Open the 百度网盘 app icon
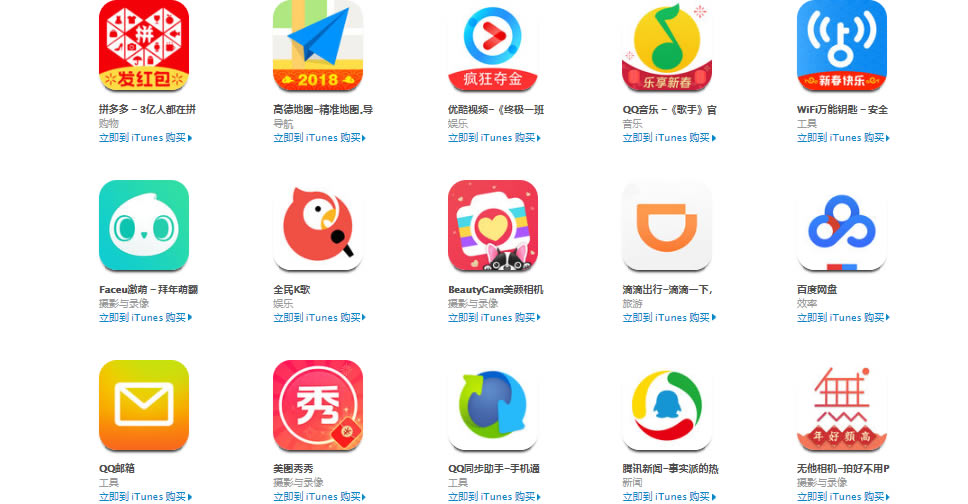968x504 pixels. coord(841,225)
